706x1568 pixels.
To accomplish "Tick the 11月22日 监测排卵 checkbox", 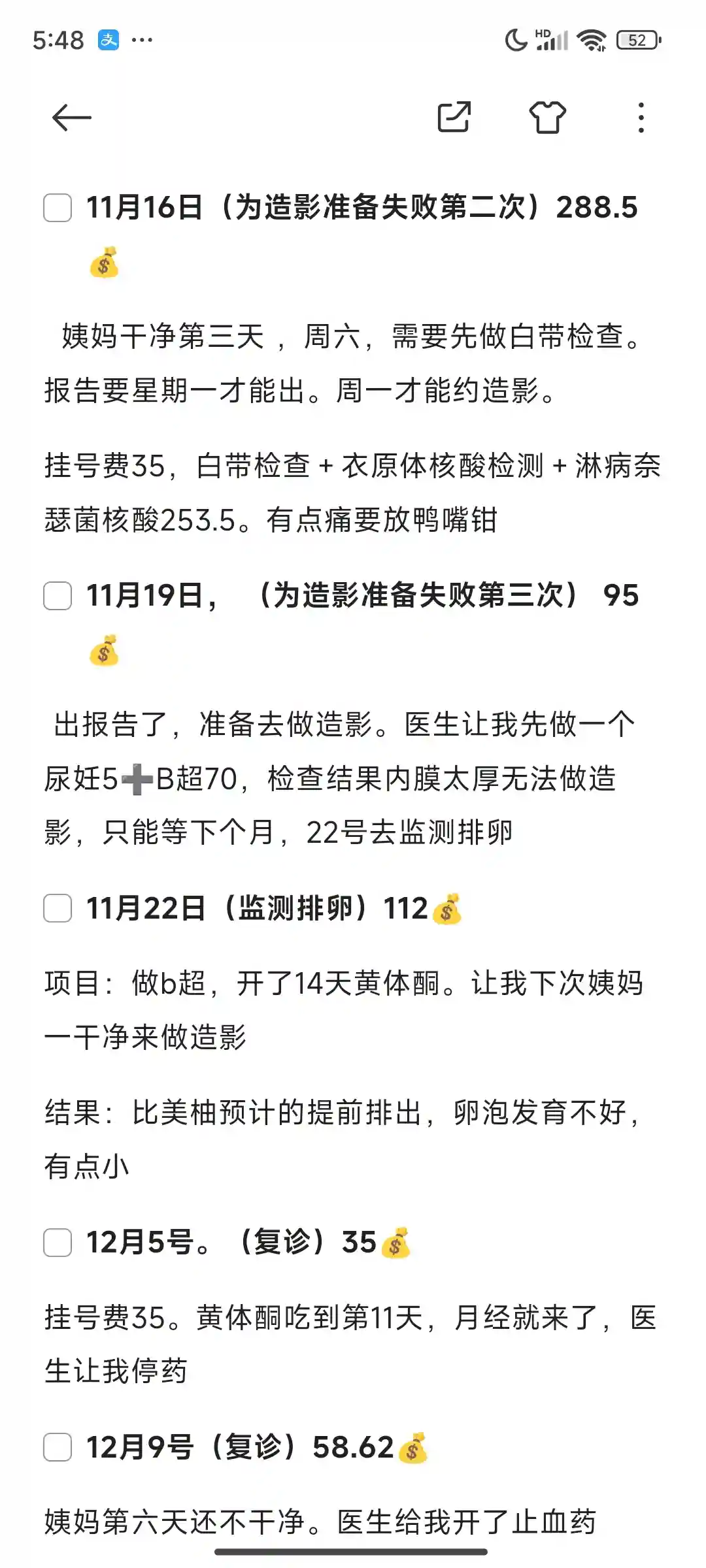I will tap(58, 908).
